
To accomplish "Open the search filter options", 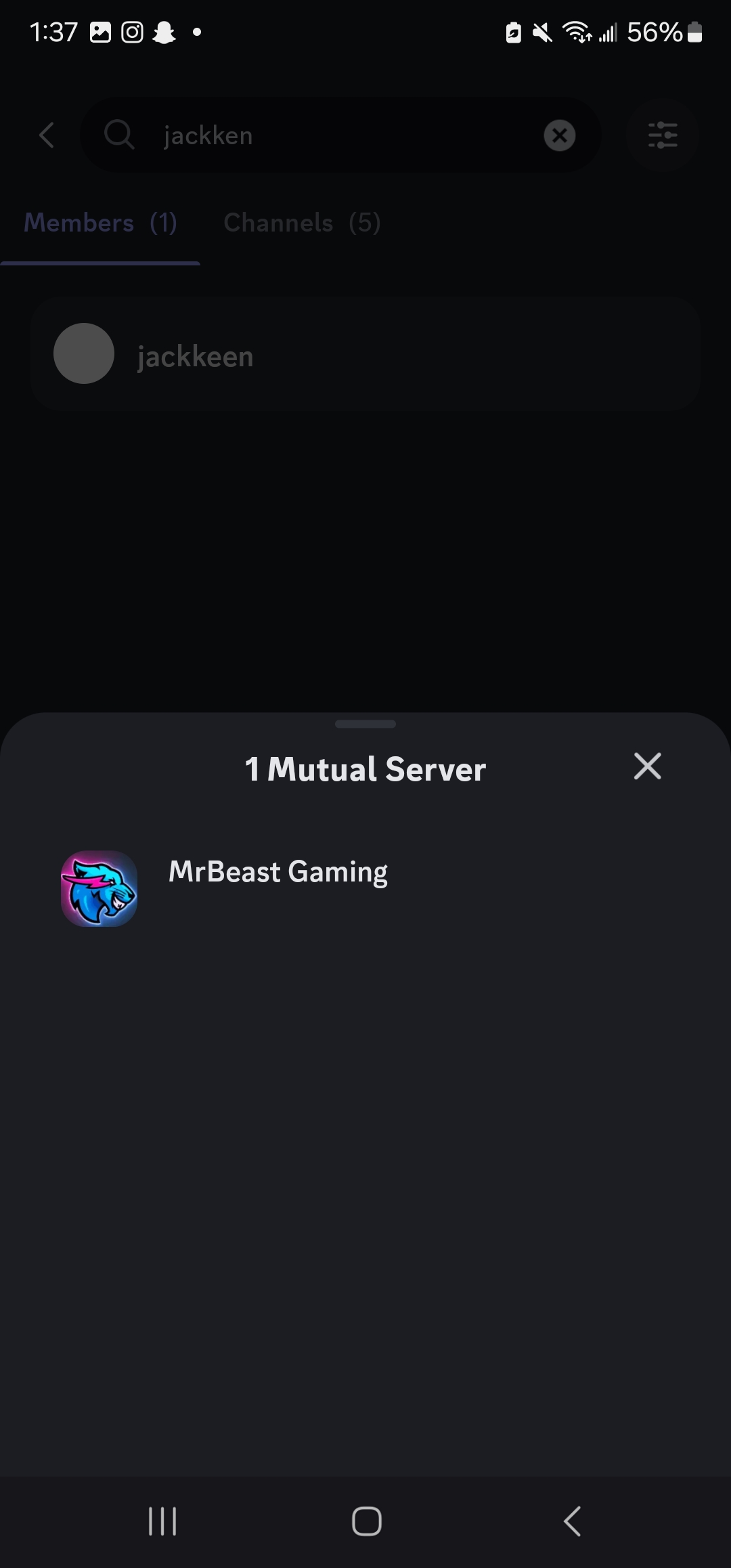I will (663, 135).
